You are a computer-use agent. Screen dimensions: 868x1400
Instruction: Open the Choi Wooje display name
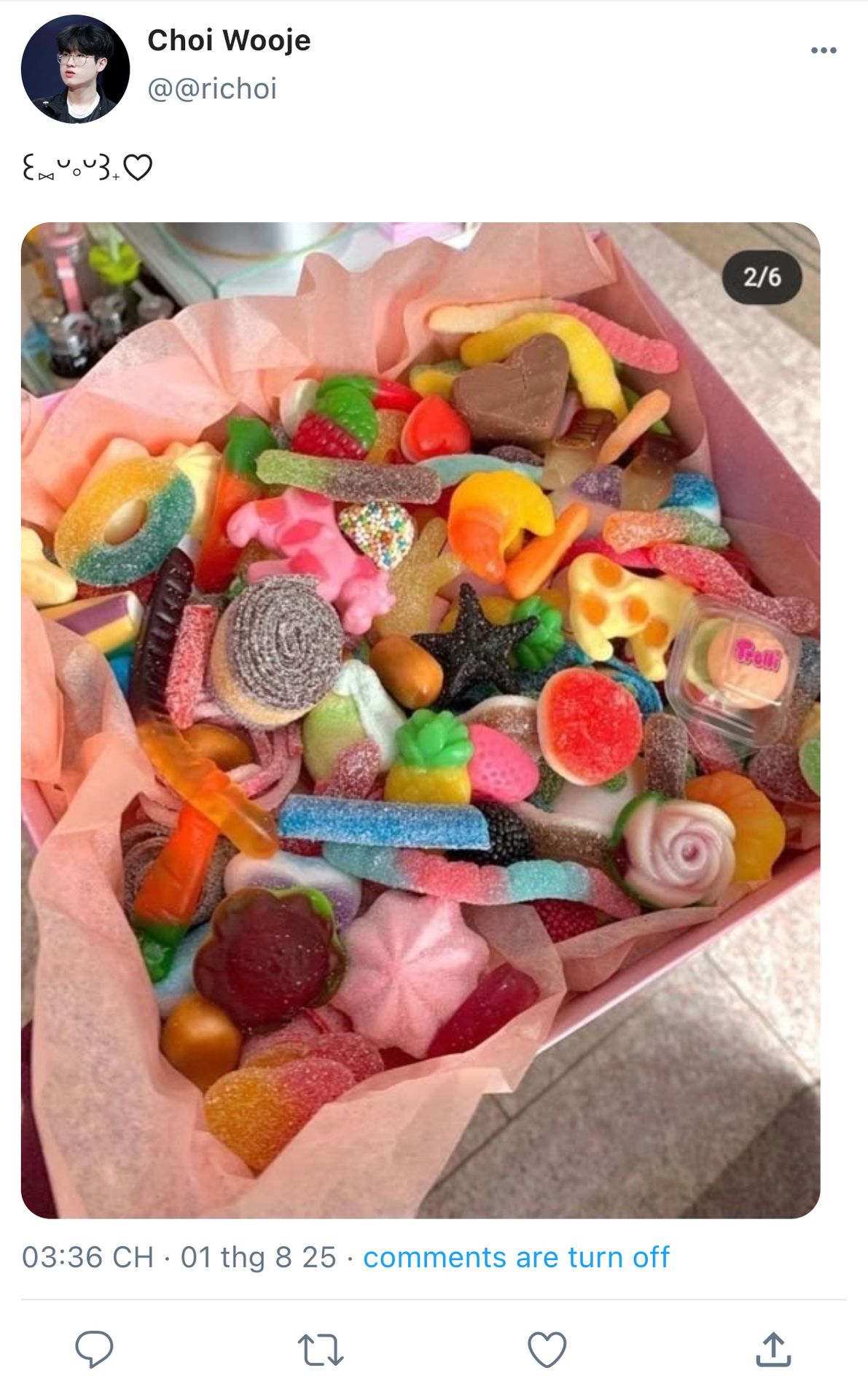pos(229,40)
